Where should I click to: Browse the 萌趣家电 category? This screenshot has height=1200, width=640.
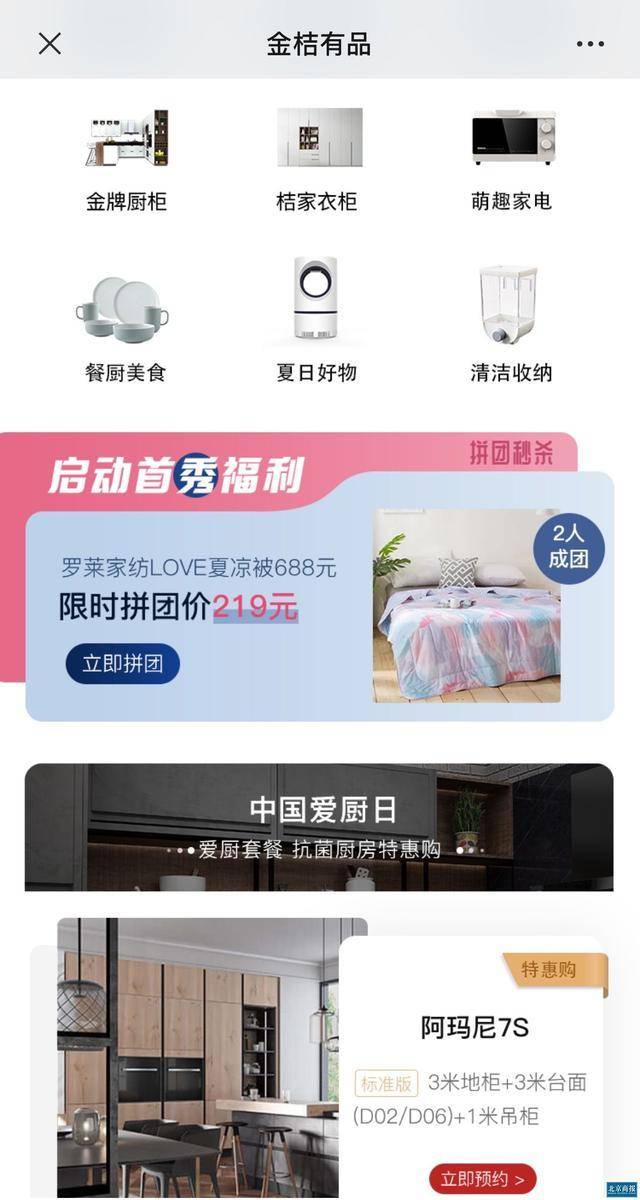pos(511,160)
